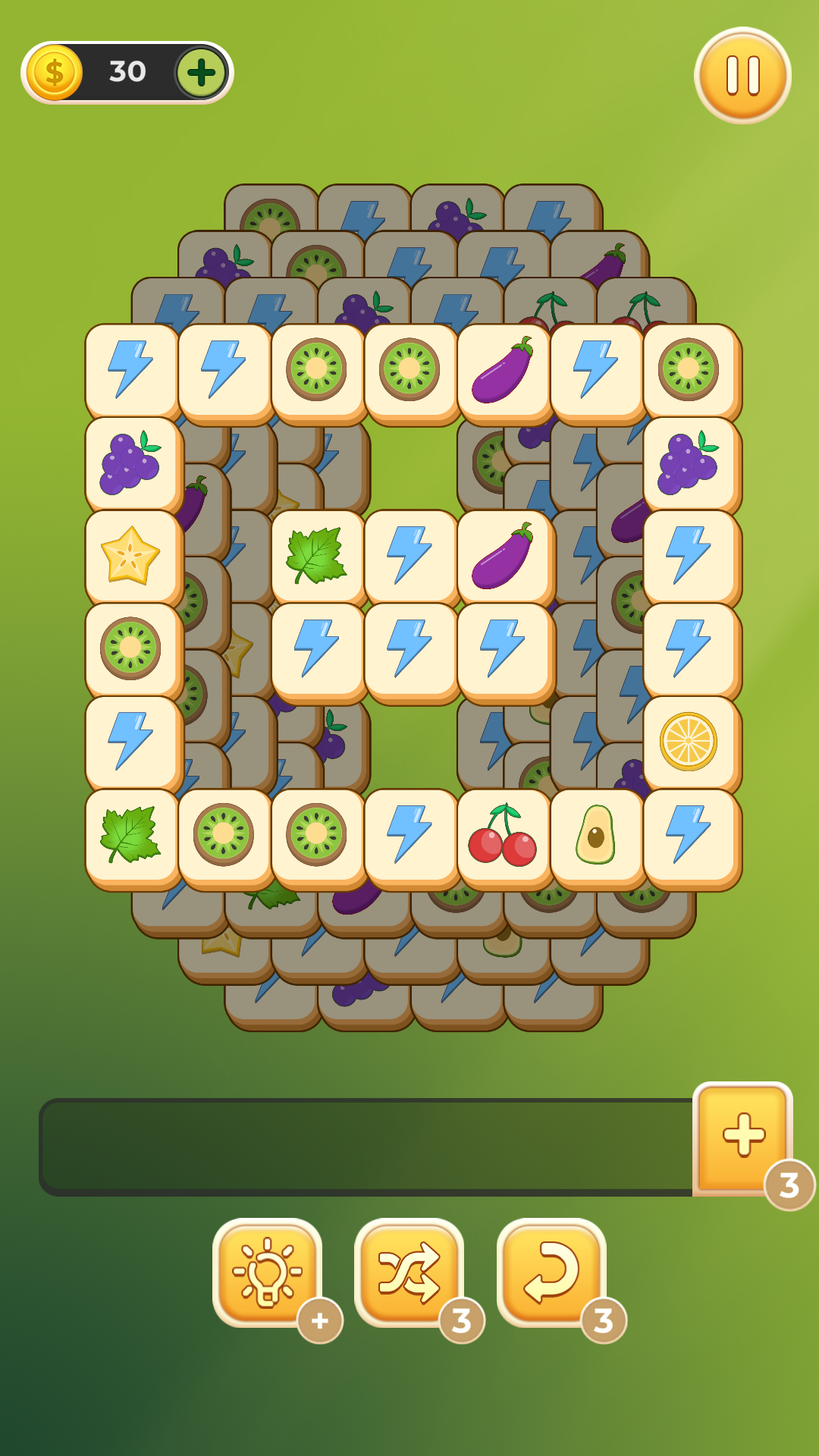Tap the leaf tile at the bottom left corner
Viewport: 819px width, 1456px height.
[x=133, y=834]
